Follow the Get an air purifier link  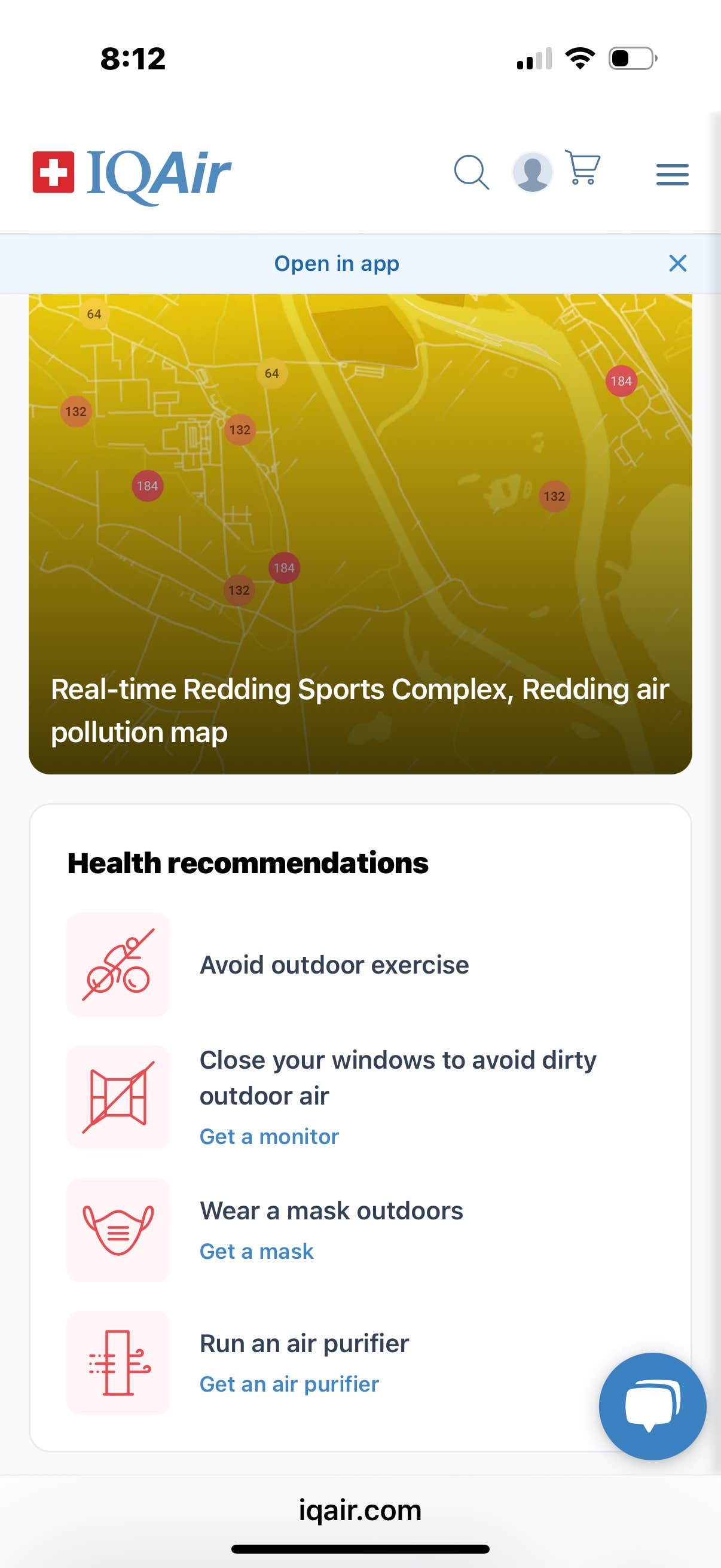[x=289, y=1384]
